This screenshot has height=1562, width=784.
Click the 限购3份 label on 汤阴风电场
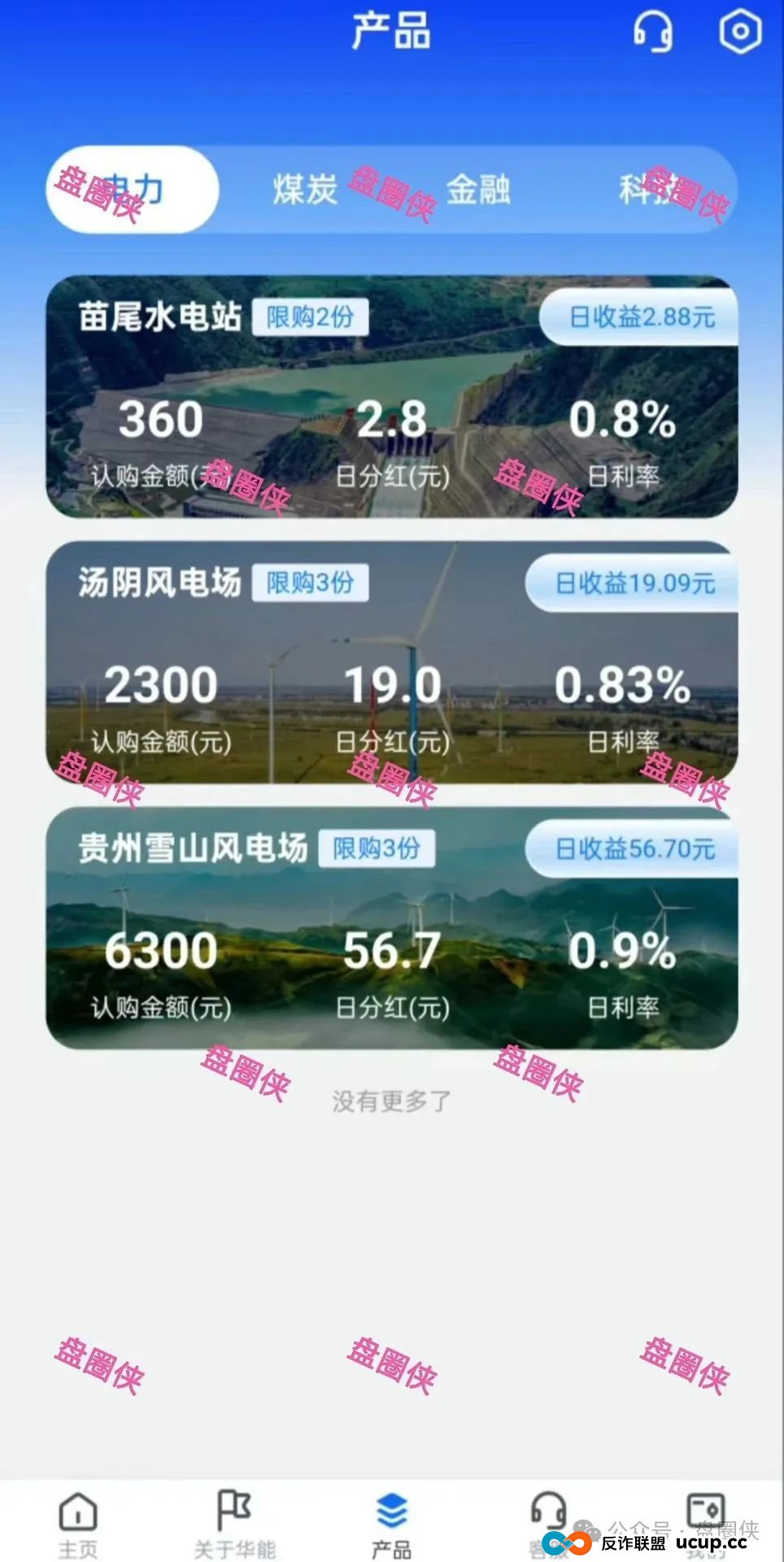click(311, 582)
